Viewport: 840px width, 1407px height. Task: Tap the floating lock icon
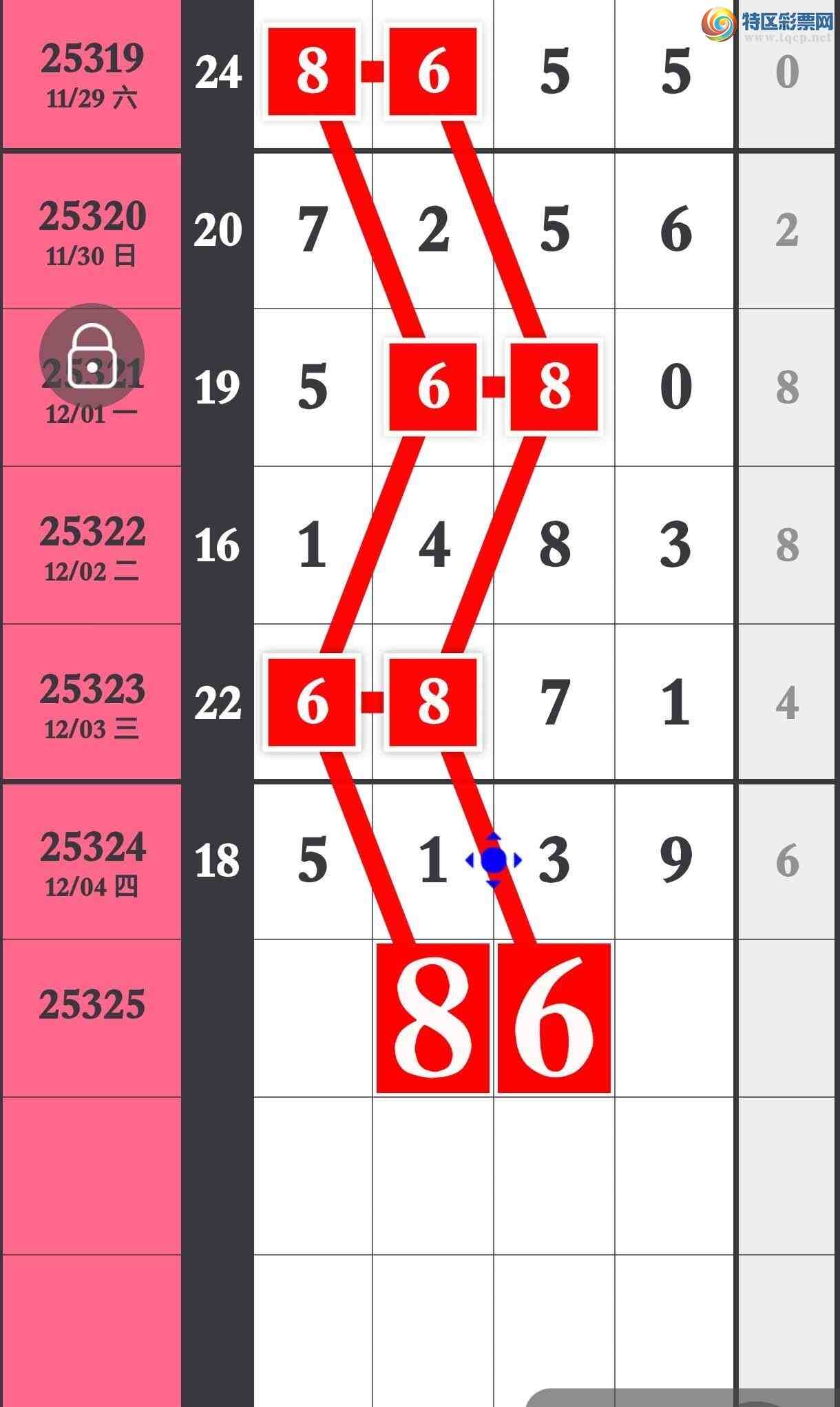tap(92, 355)
